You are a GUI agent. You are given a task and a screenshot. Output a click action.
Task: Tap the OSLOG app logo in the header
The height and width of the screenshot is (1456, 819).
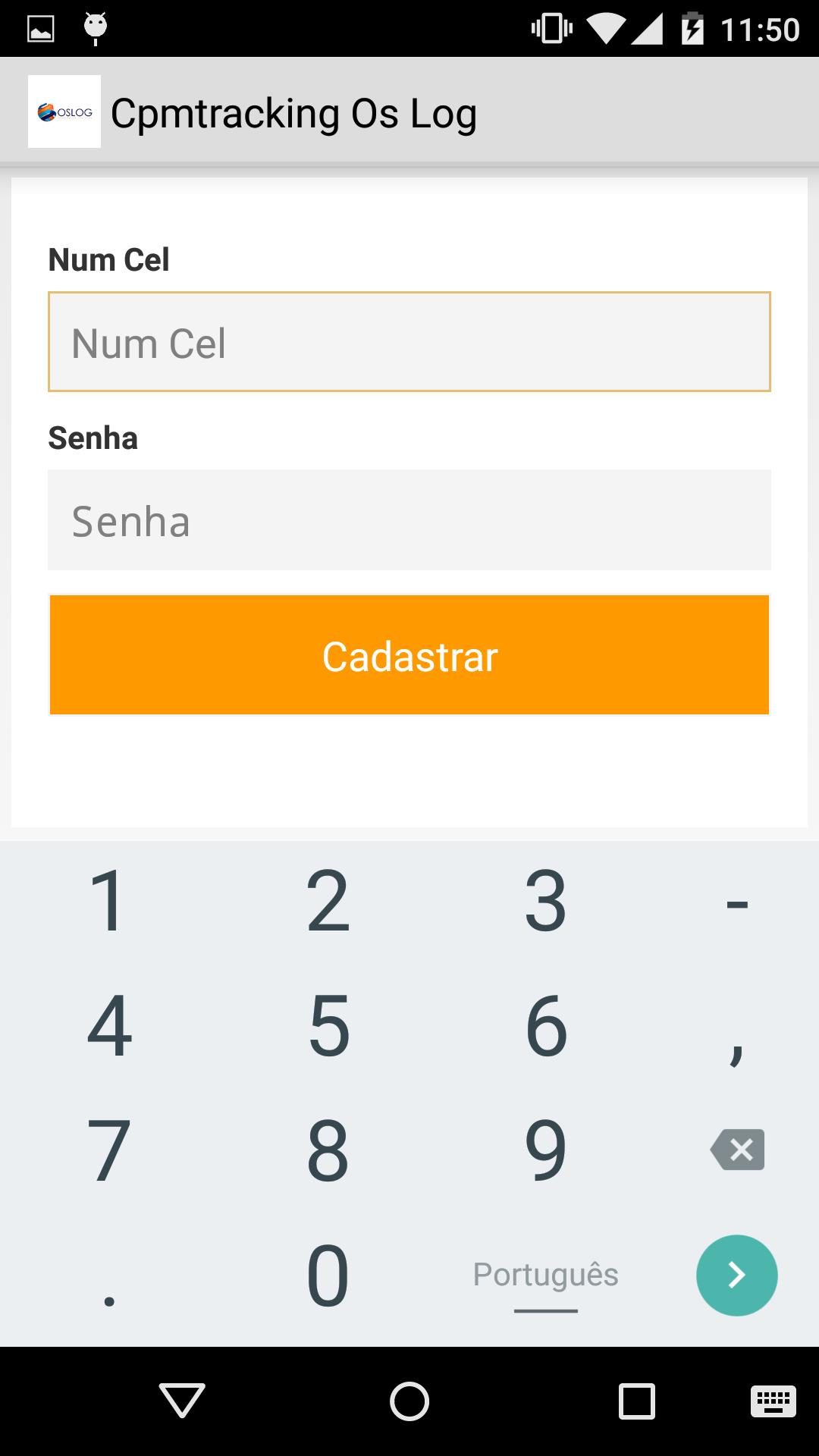pyautogui.click(x=64, y=111)
